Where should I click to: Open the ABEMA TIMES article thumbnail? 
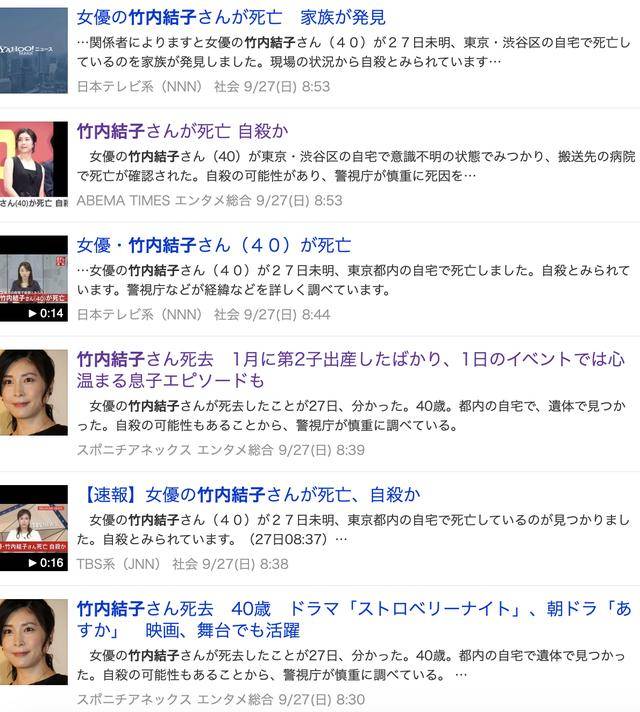[33, 165]
